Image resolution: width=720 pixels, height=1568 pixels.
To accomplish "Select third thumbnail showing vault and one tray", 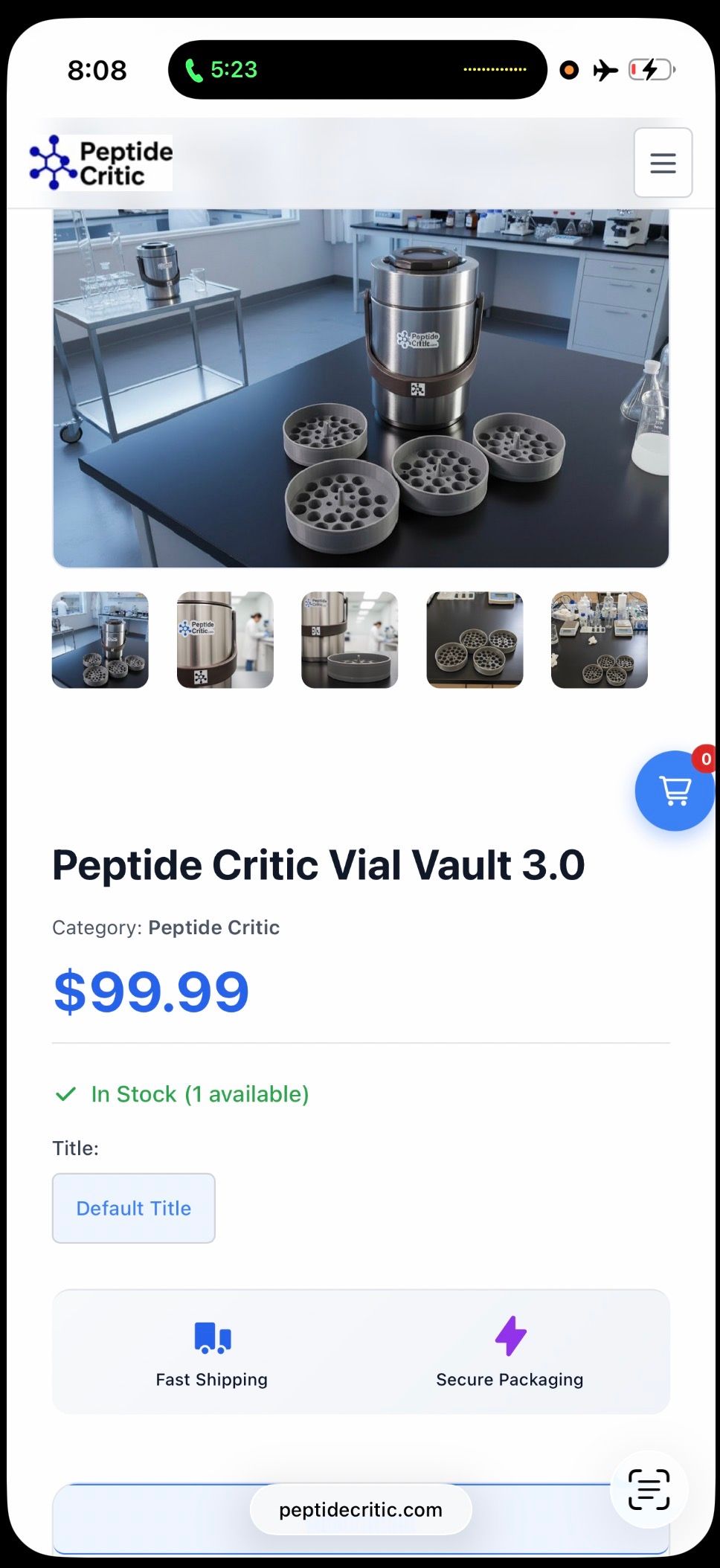I will (350, 640).
